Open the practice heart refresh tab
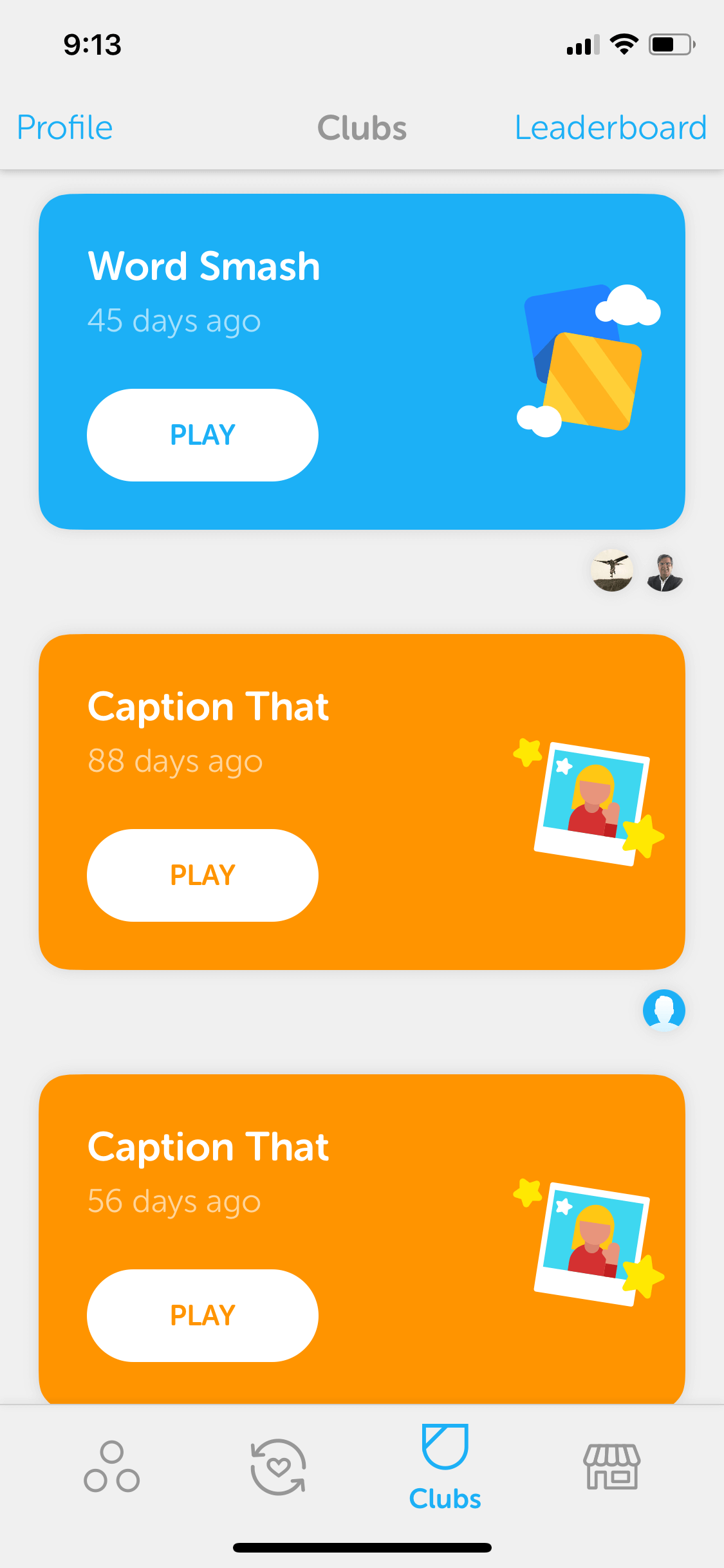 [278, 1466]
